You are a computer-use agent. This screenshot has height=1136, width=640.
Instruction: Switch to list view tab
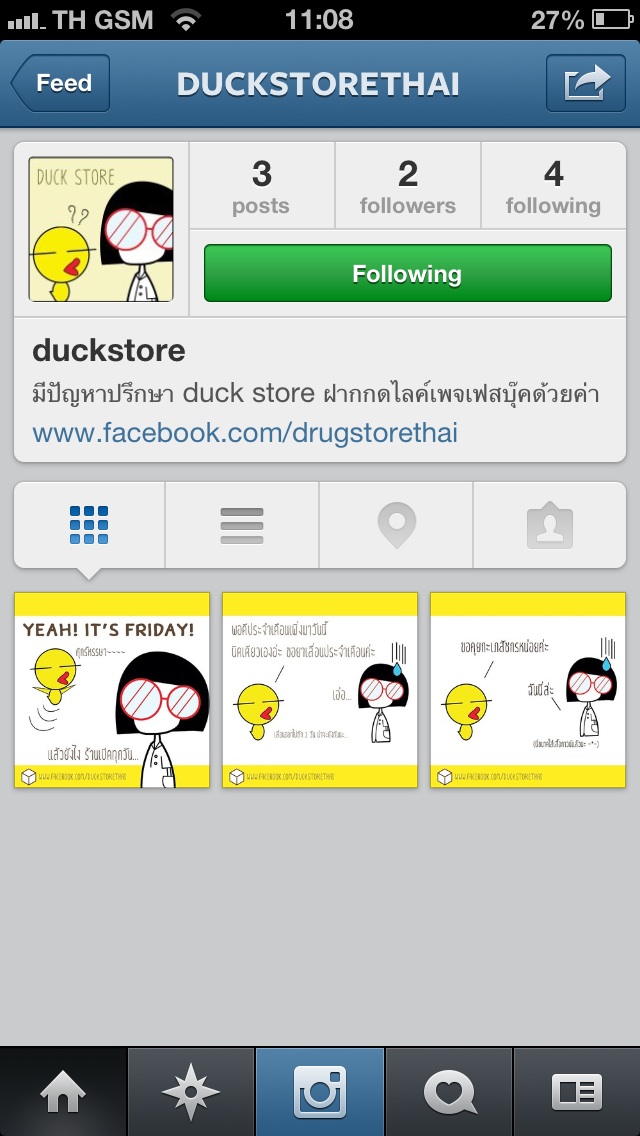(242, 525)
